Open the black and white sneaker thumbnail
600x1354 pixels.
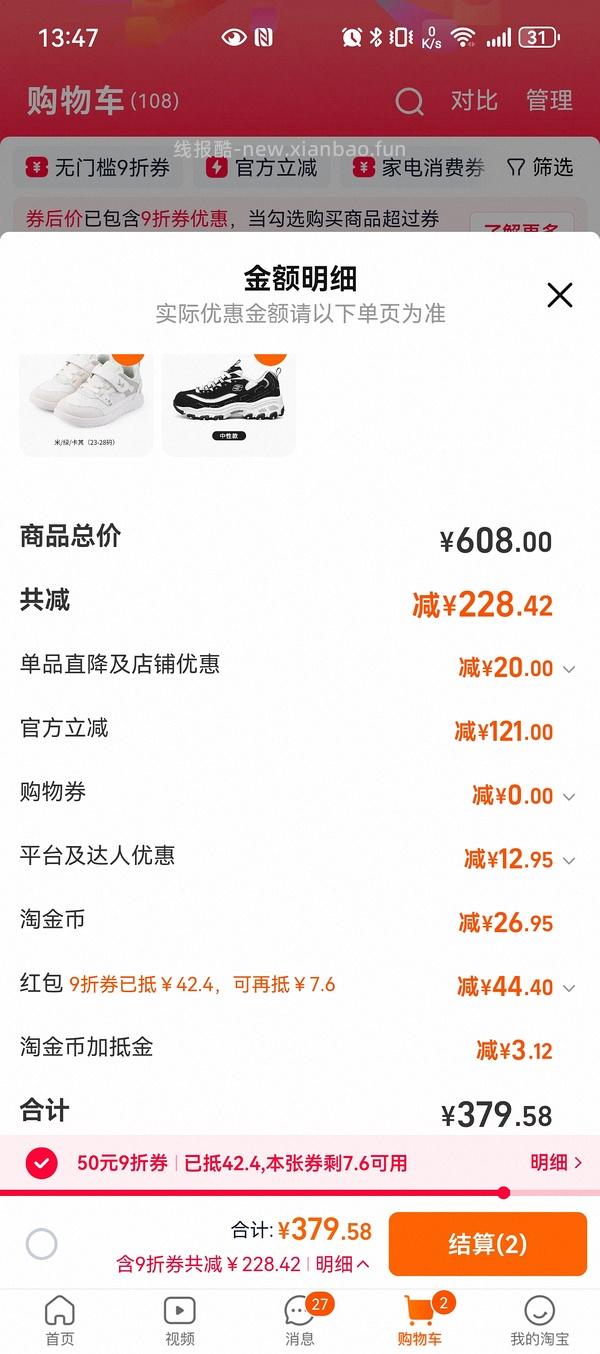click(x=228, y=404)
